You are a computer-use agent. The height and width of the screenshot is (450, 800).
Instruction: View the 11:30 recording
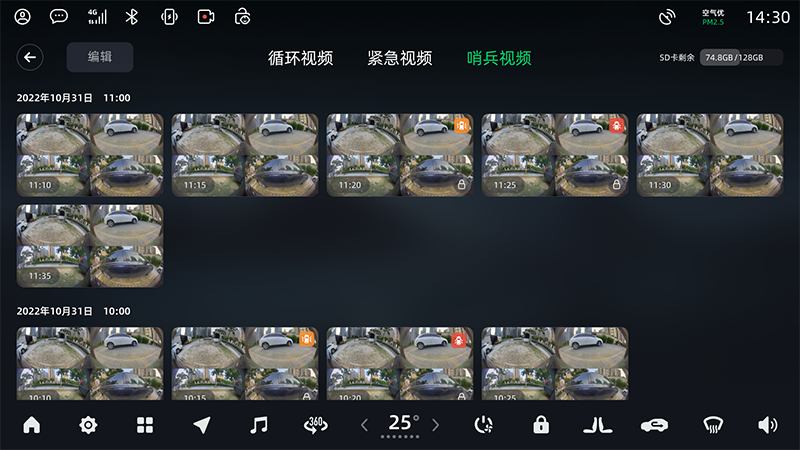(x=710, y=155)
